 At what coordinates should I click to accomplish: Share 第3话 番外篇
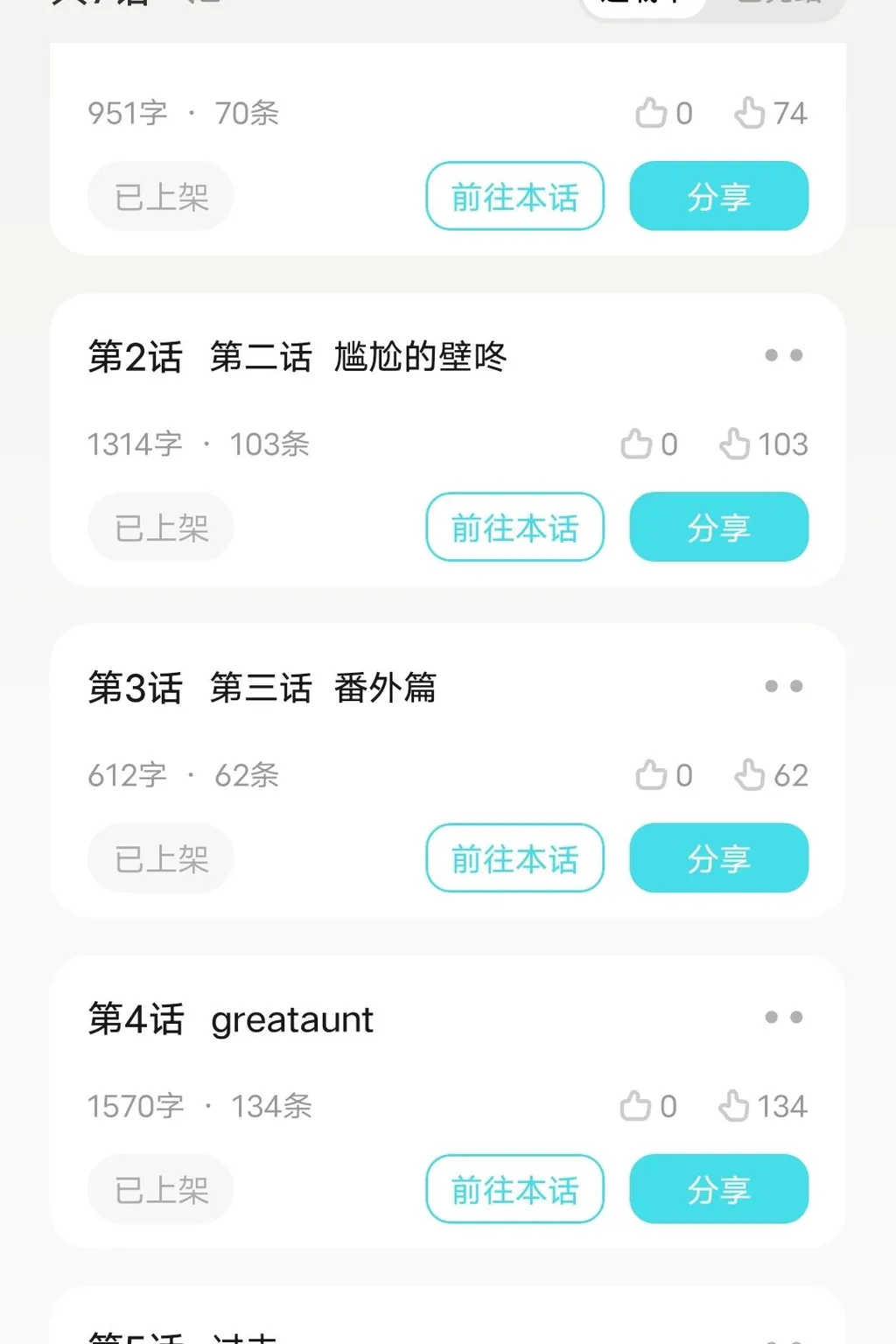[718, 857]
